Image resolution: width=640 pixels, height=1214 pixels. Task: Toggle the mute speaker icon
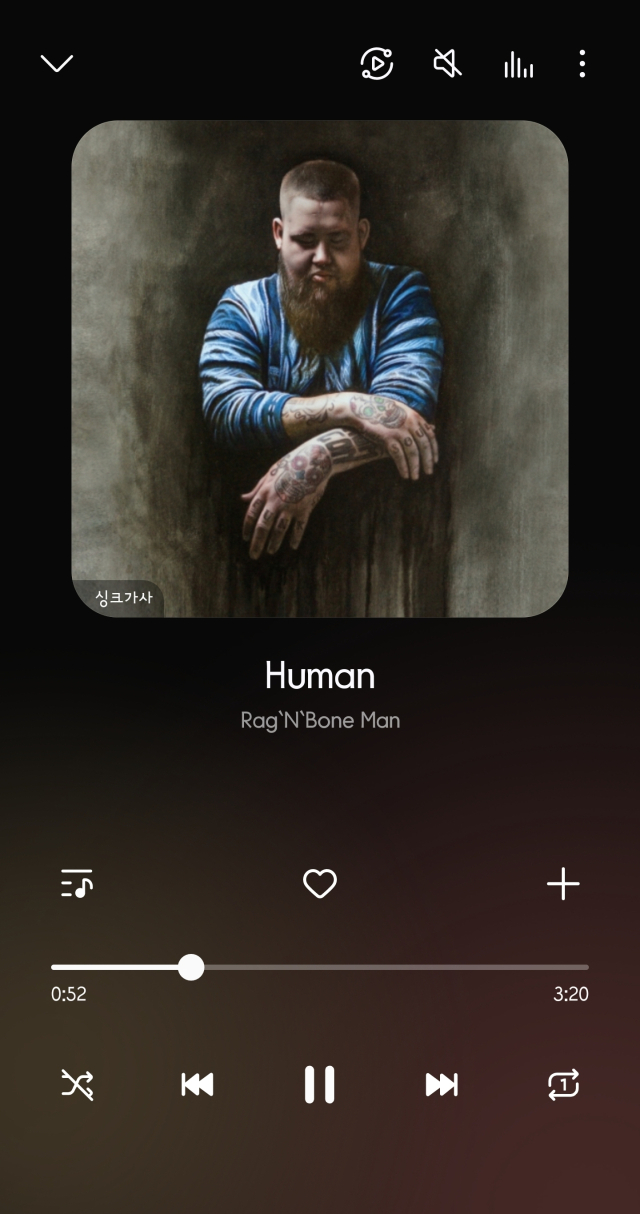pyautogui.click(x=447, y=64)
